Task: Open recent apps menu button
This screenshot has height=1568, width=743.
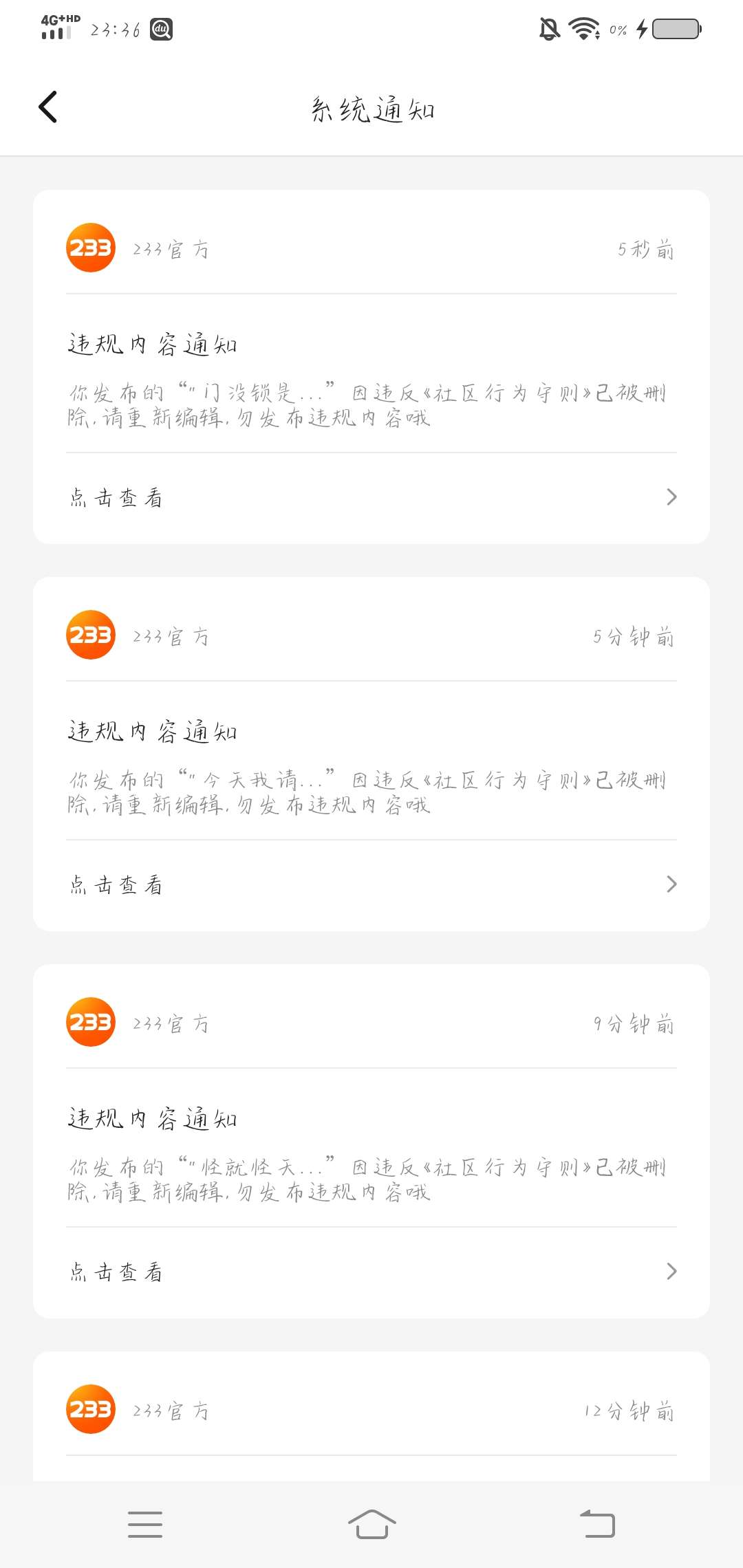Action: [145, 1525]
